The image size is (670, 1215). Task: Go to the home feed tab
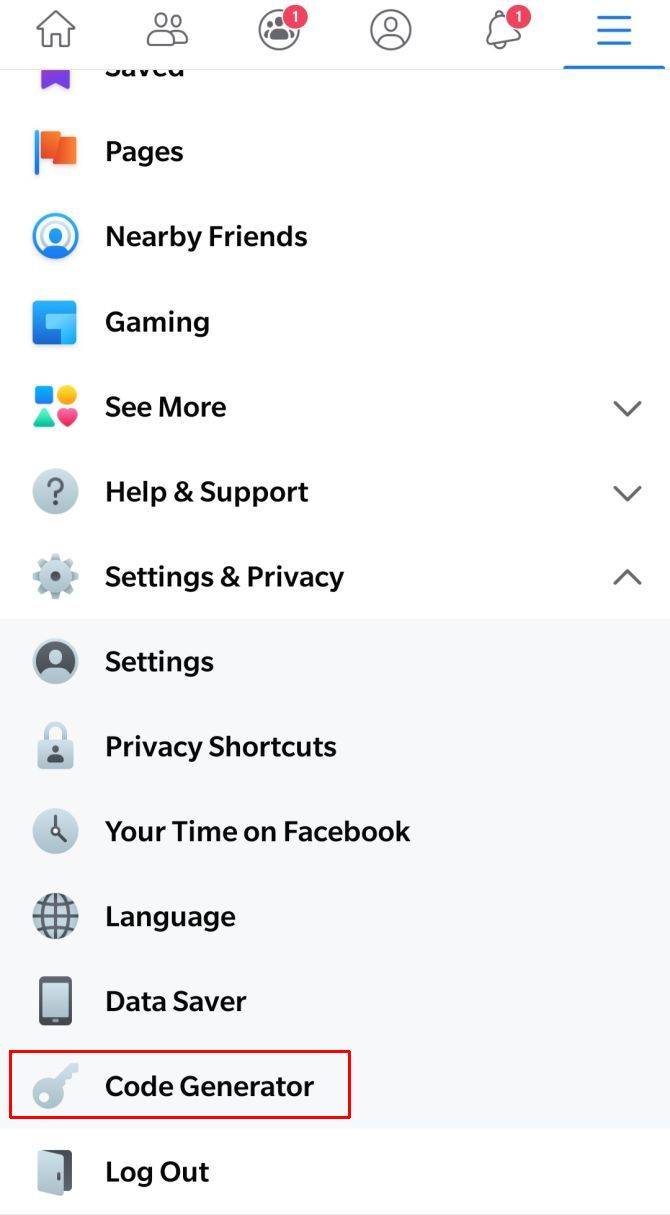[x=56, y=31]
